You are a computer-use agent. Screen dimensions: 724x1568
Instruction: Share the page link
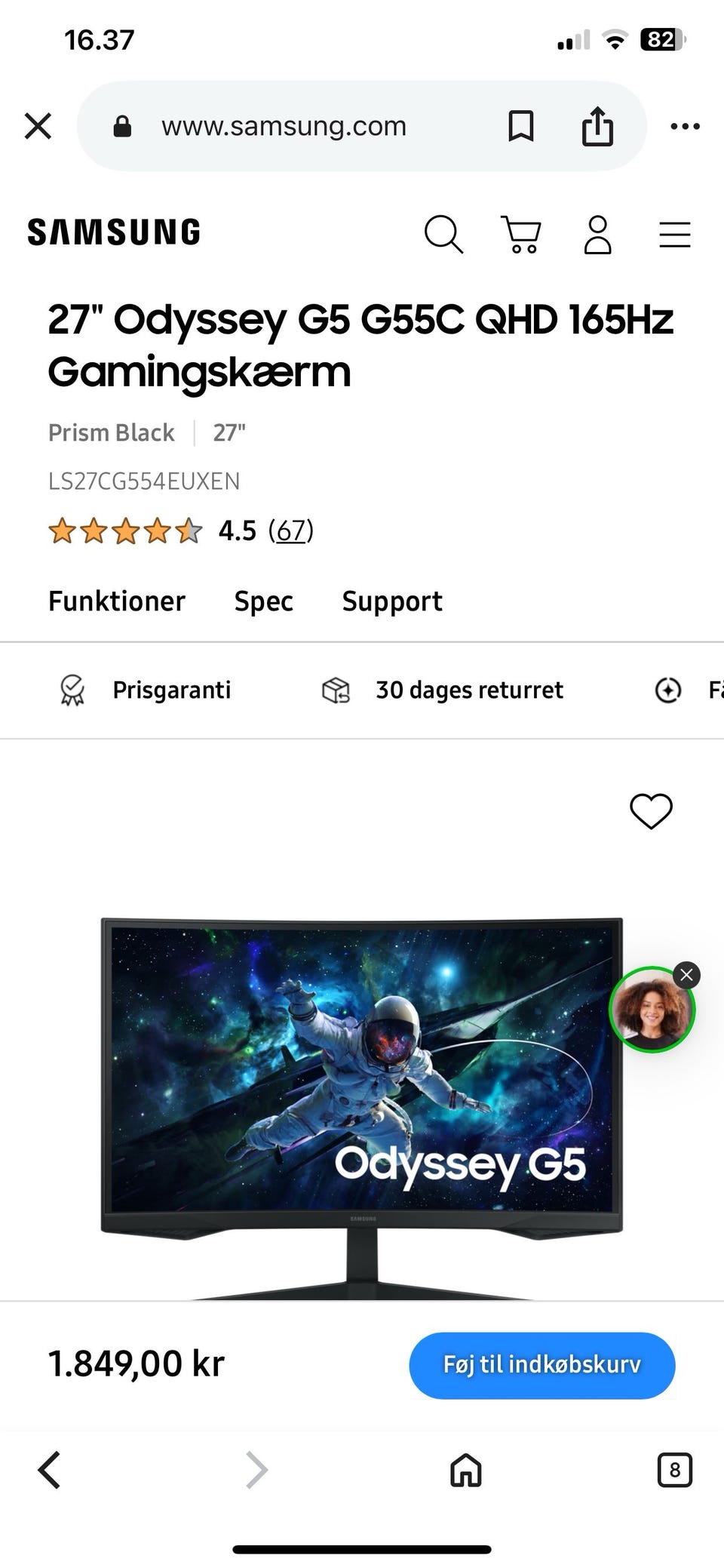click(597, 126)
